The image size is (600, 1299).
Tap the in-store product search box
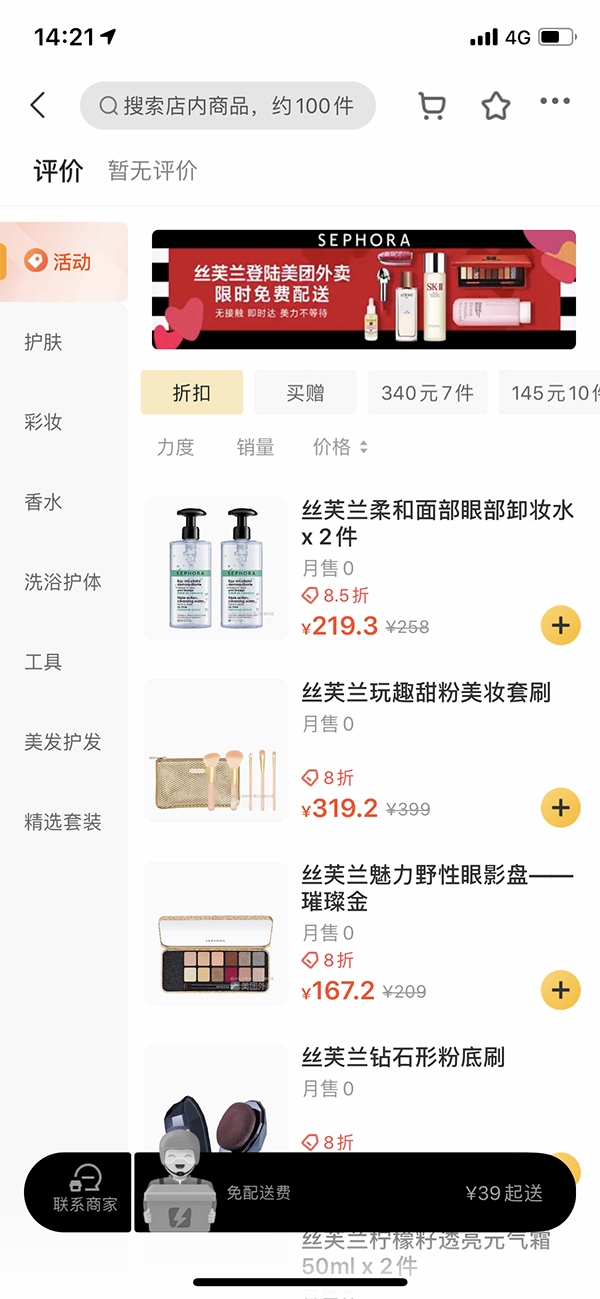[x=228, y=105]
